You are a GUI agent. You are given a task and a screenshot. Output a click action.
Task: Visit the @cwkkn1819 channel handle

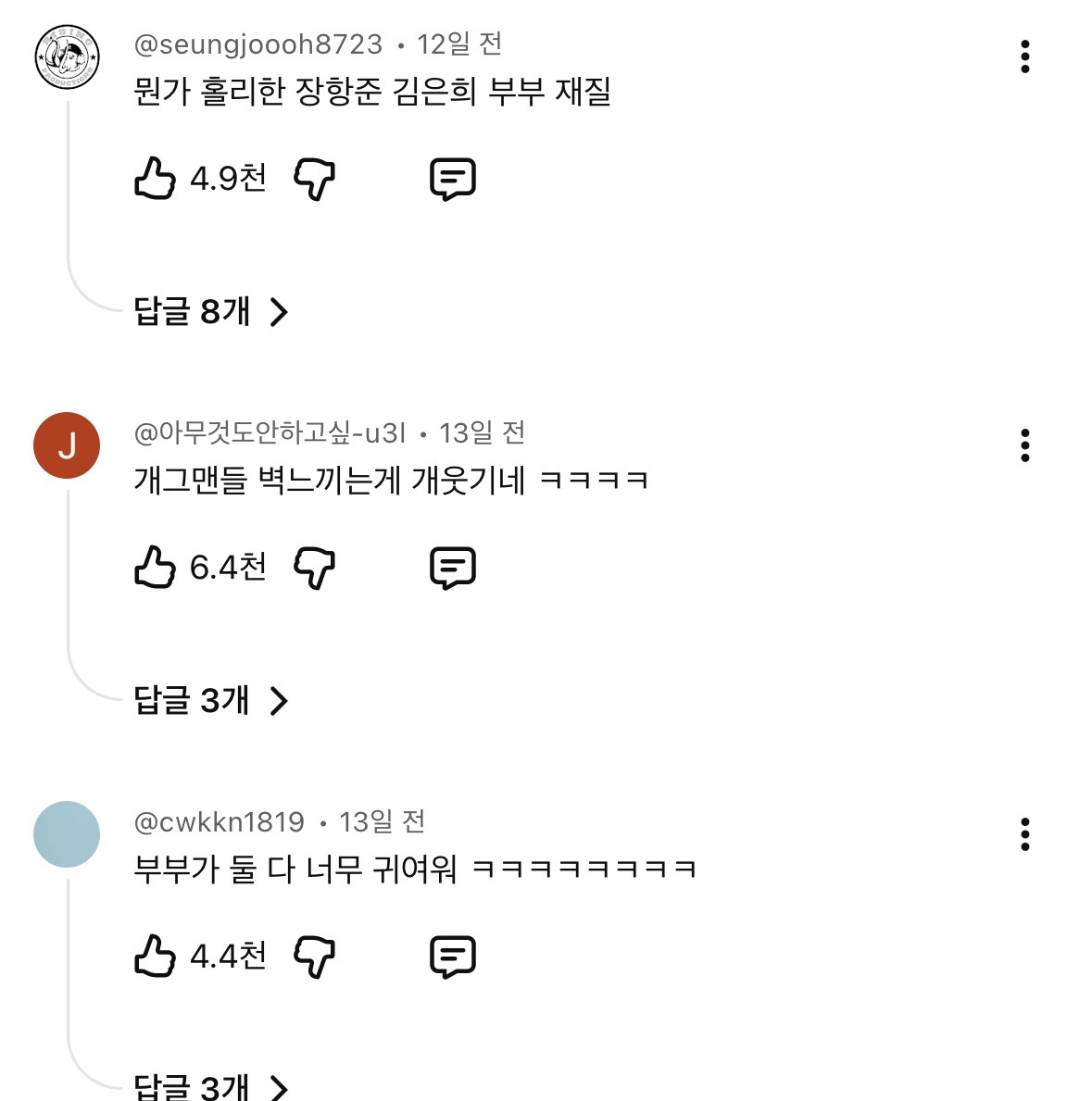tap(220, 821)
